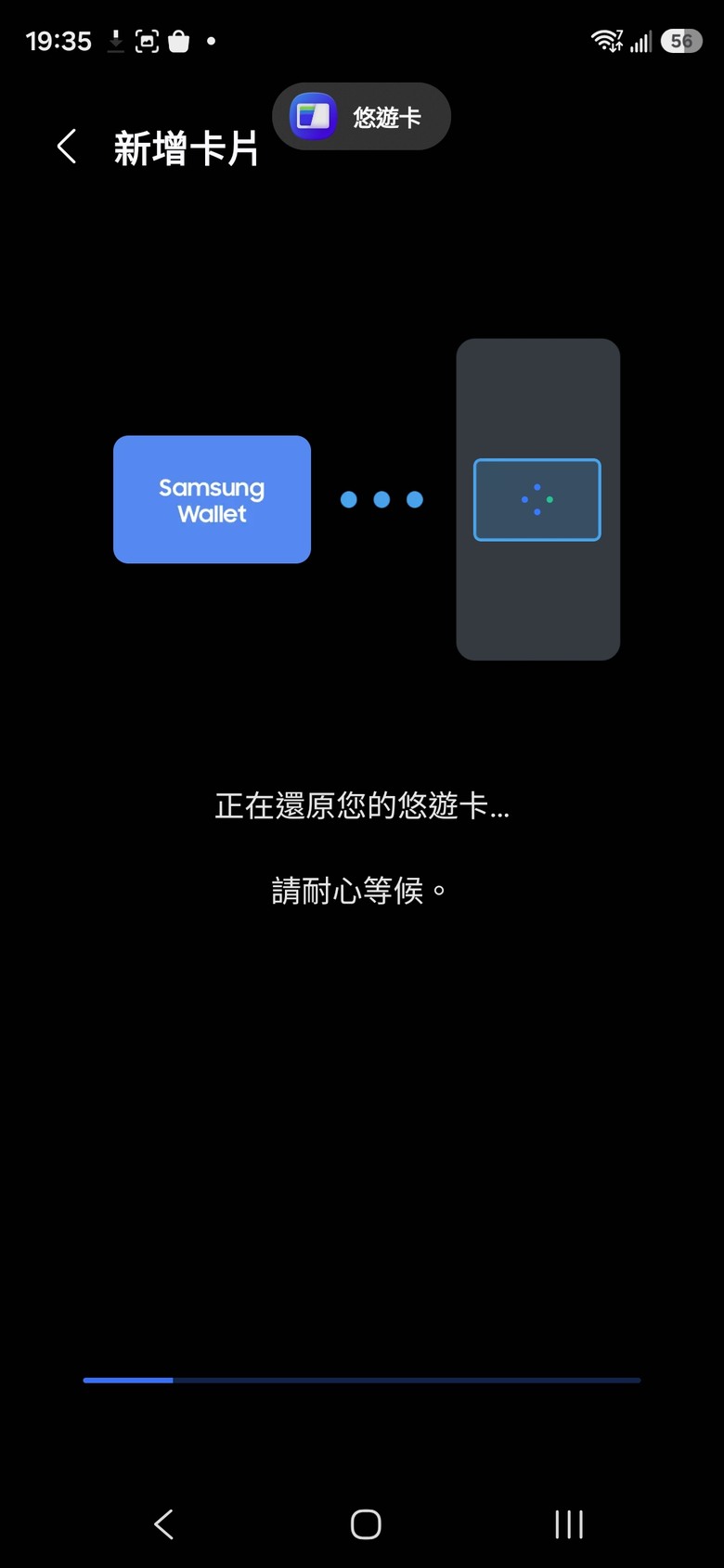Select the 悠遊卡 pill at the top
Viewport: 724px width, 1568px height.
pos(361,116)
